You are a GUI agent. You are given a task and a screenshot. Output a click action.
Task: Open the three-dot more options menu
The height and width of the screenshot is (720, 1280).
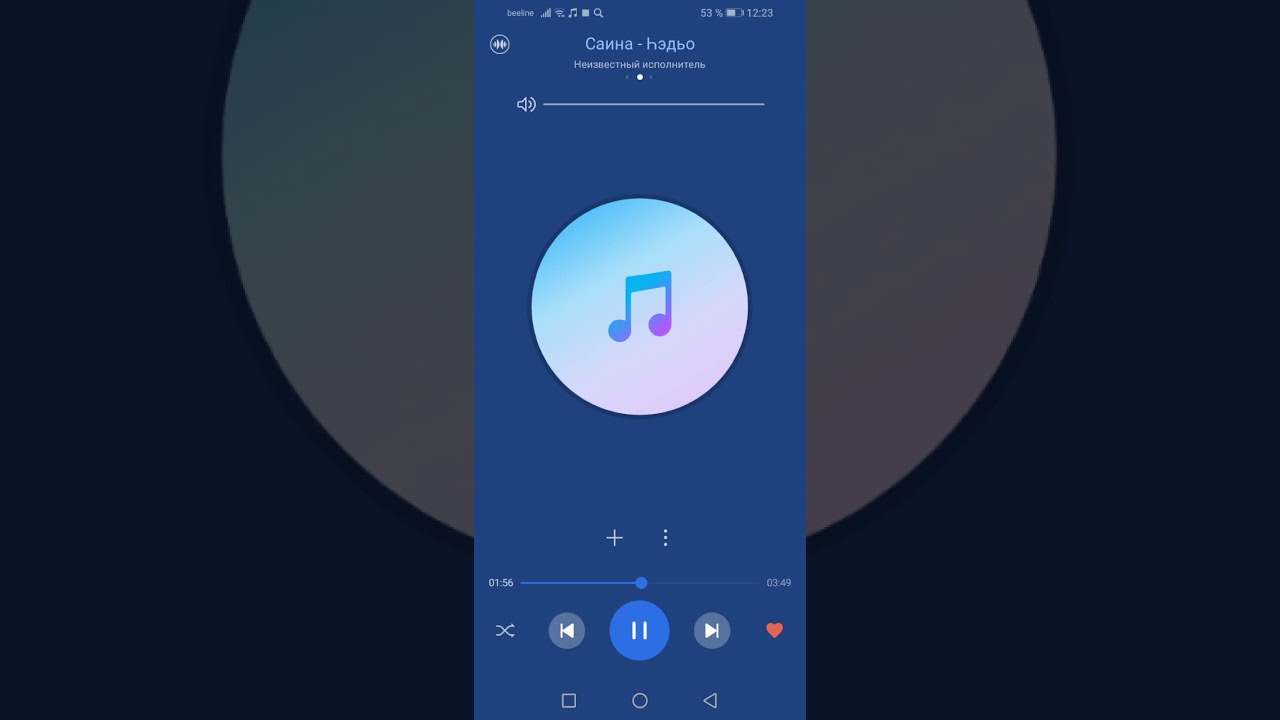665,538
